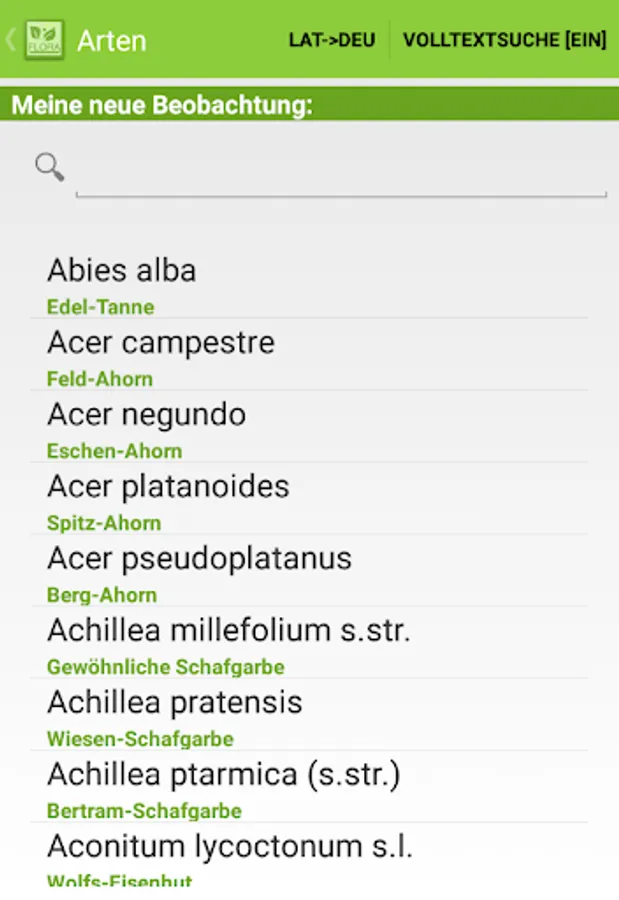Open the Acer negundo entry

(308, 427)
